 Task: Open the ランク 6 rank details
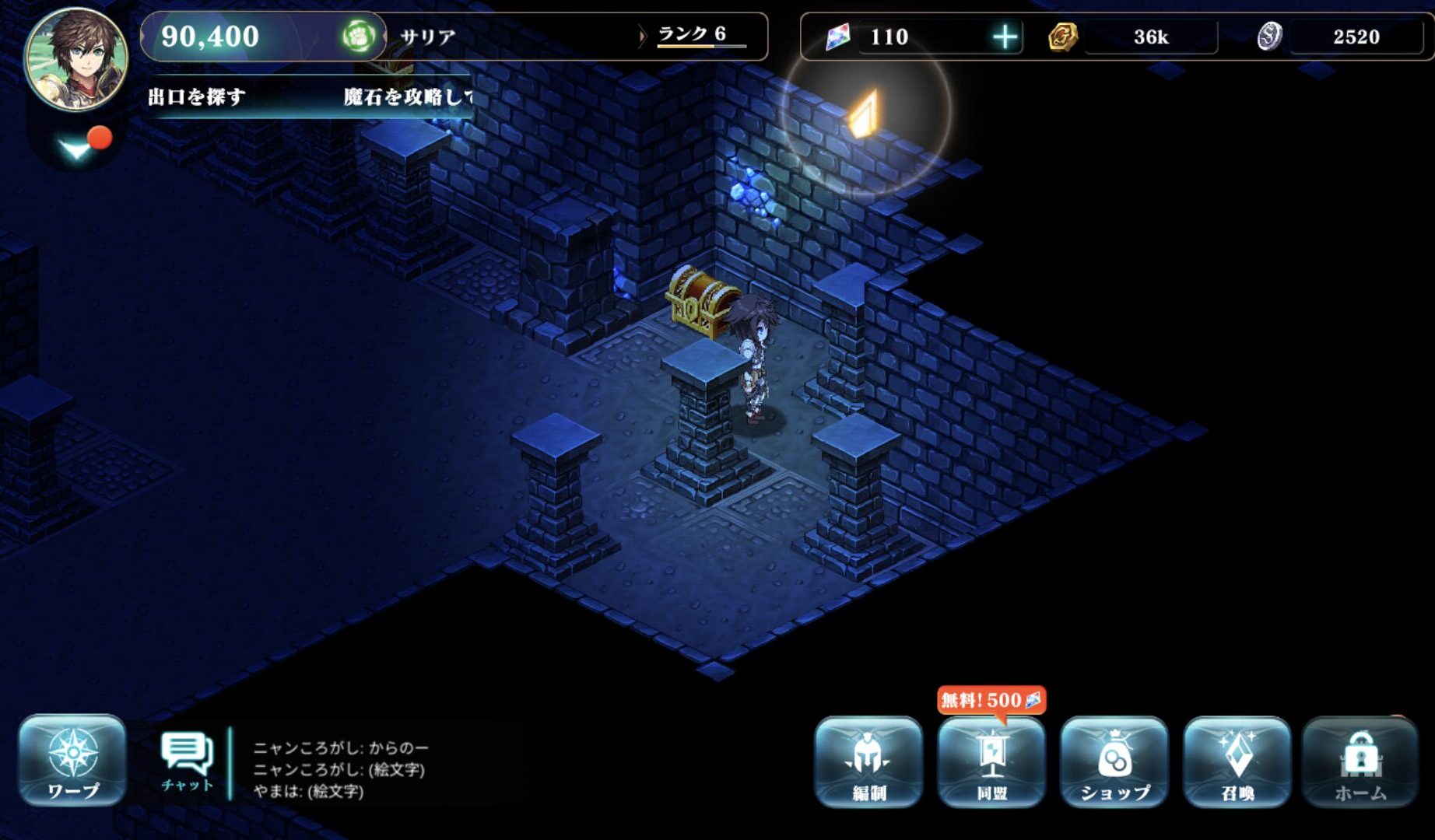693,34
